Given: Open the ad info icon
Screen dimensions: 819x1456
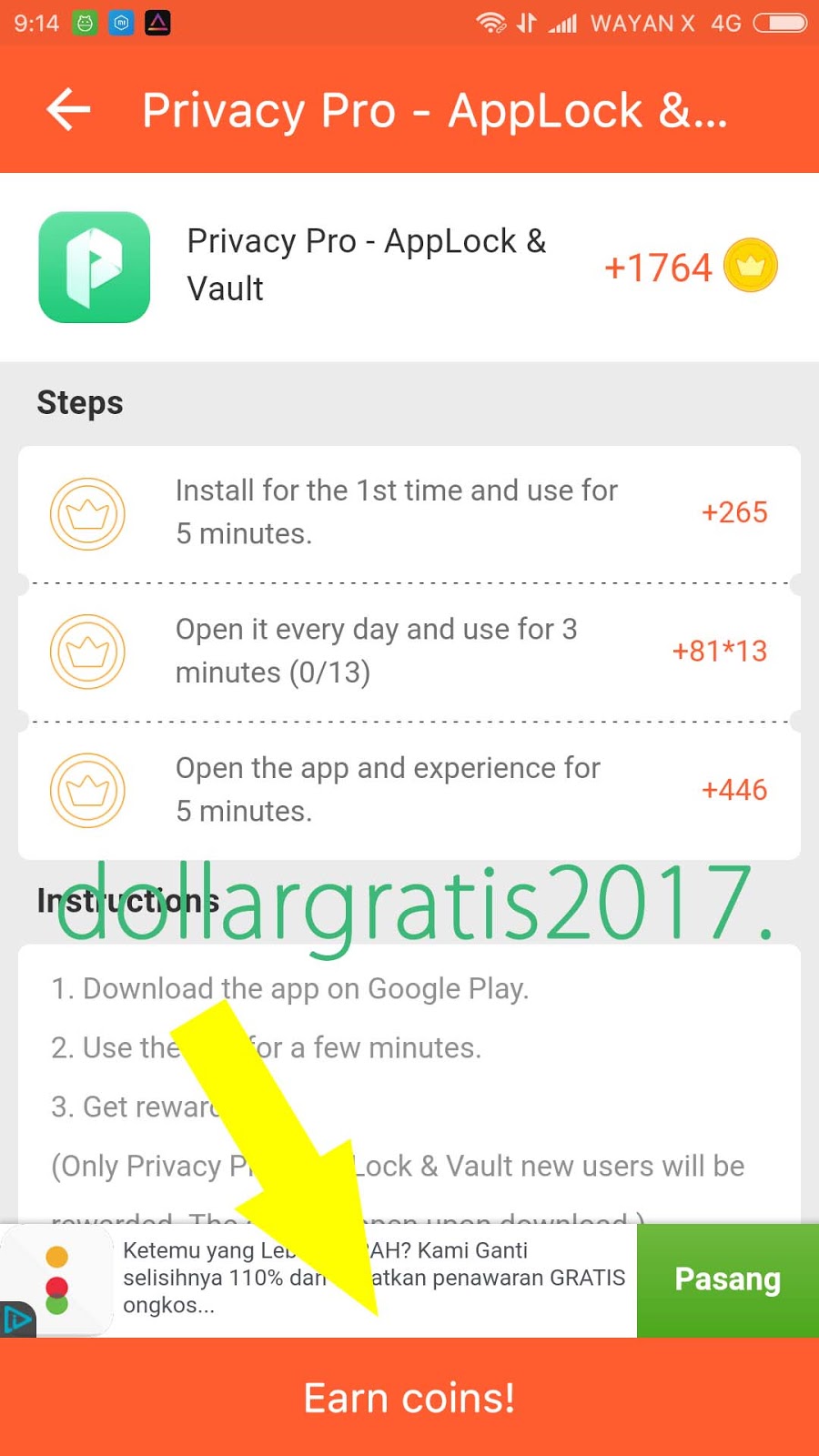Looking at the screenshot, I should pyautogui.click(x=16, y=1319).
